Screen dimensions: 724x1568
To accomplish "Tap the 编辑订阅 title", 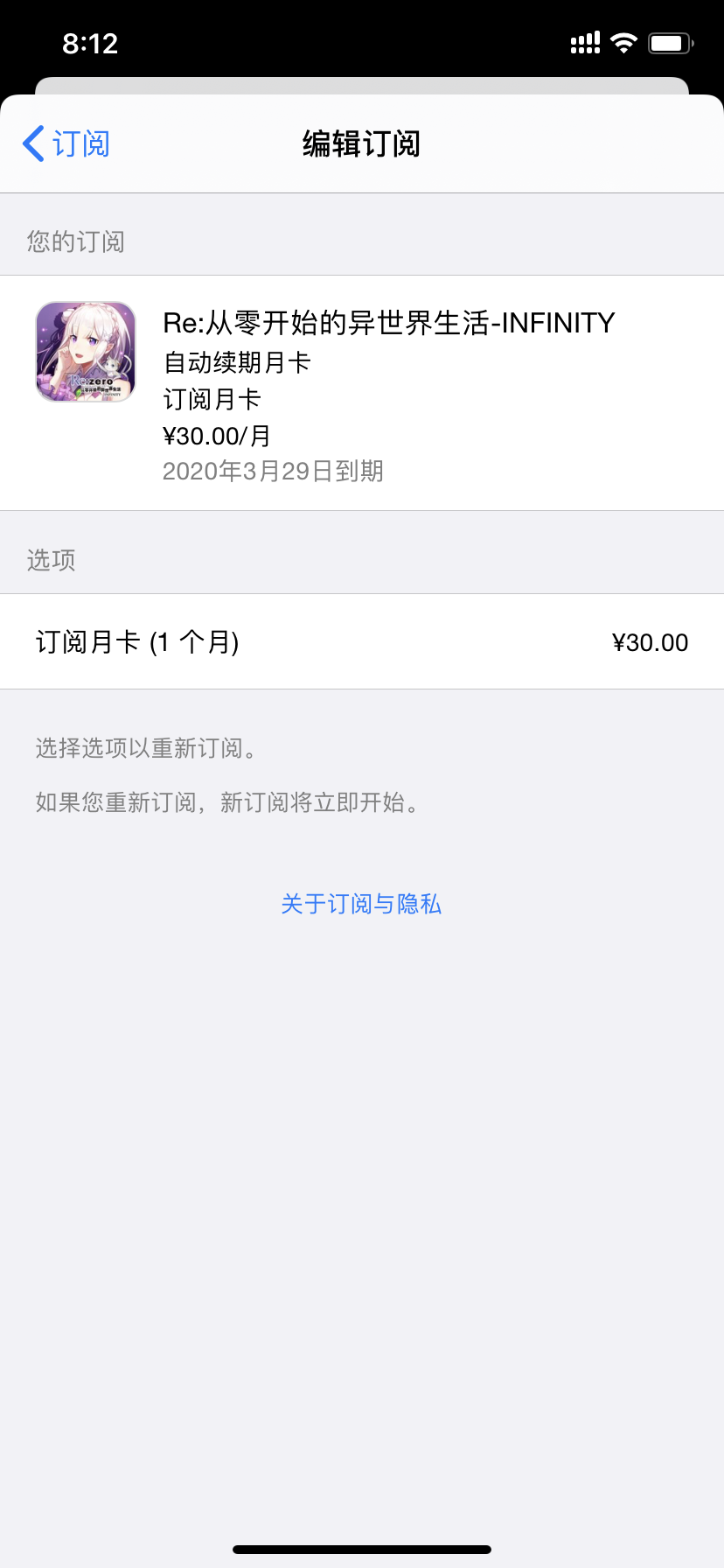I will (x=361, y=143).
